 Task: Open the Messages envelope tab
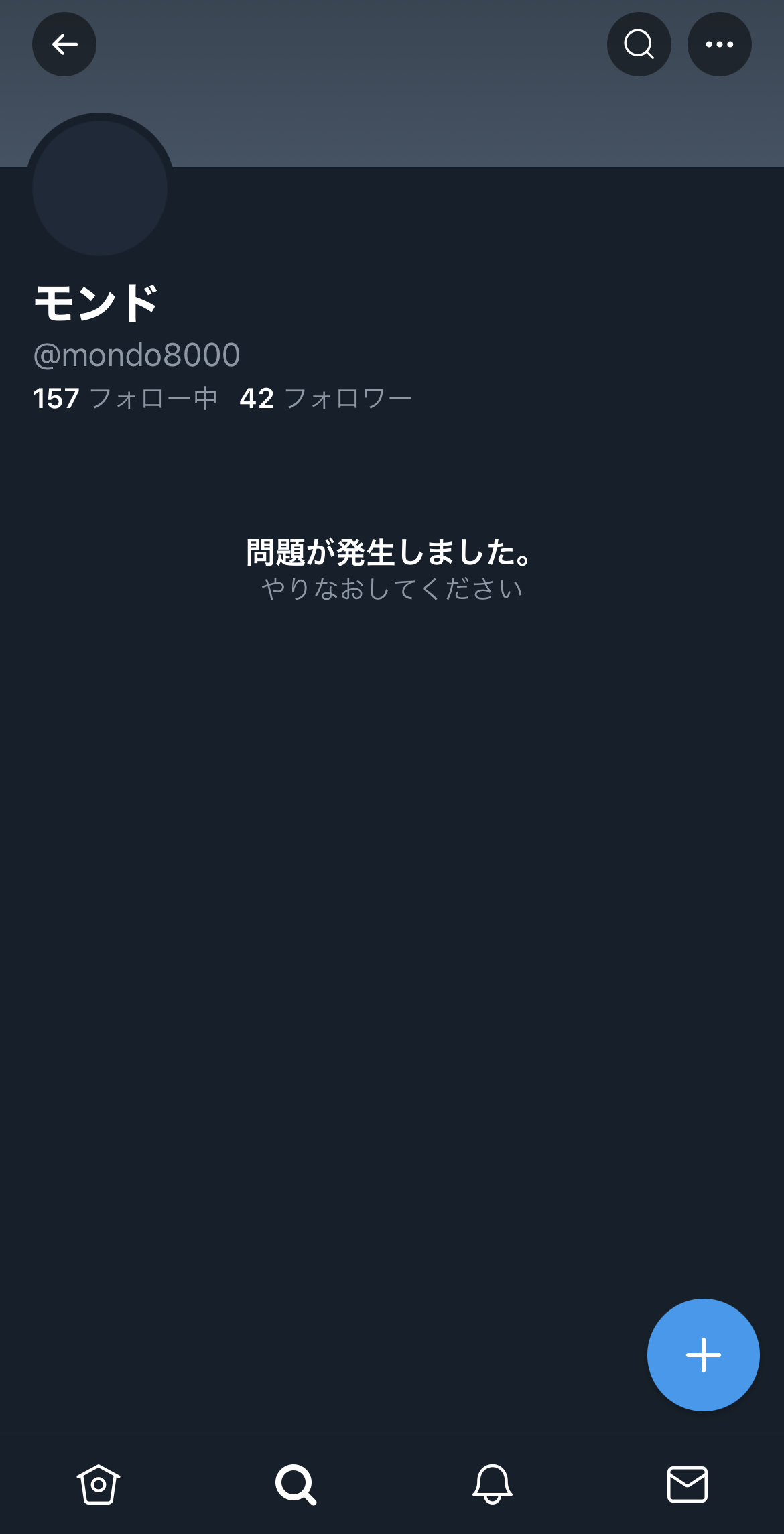pos(687,1484)
